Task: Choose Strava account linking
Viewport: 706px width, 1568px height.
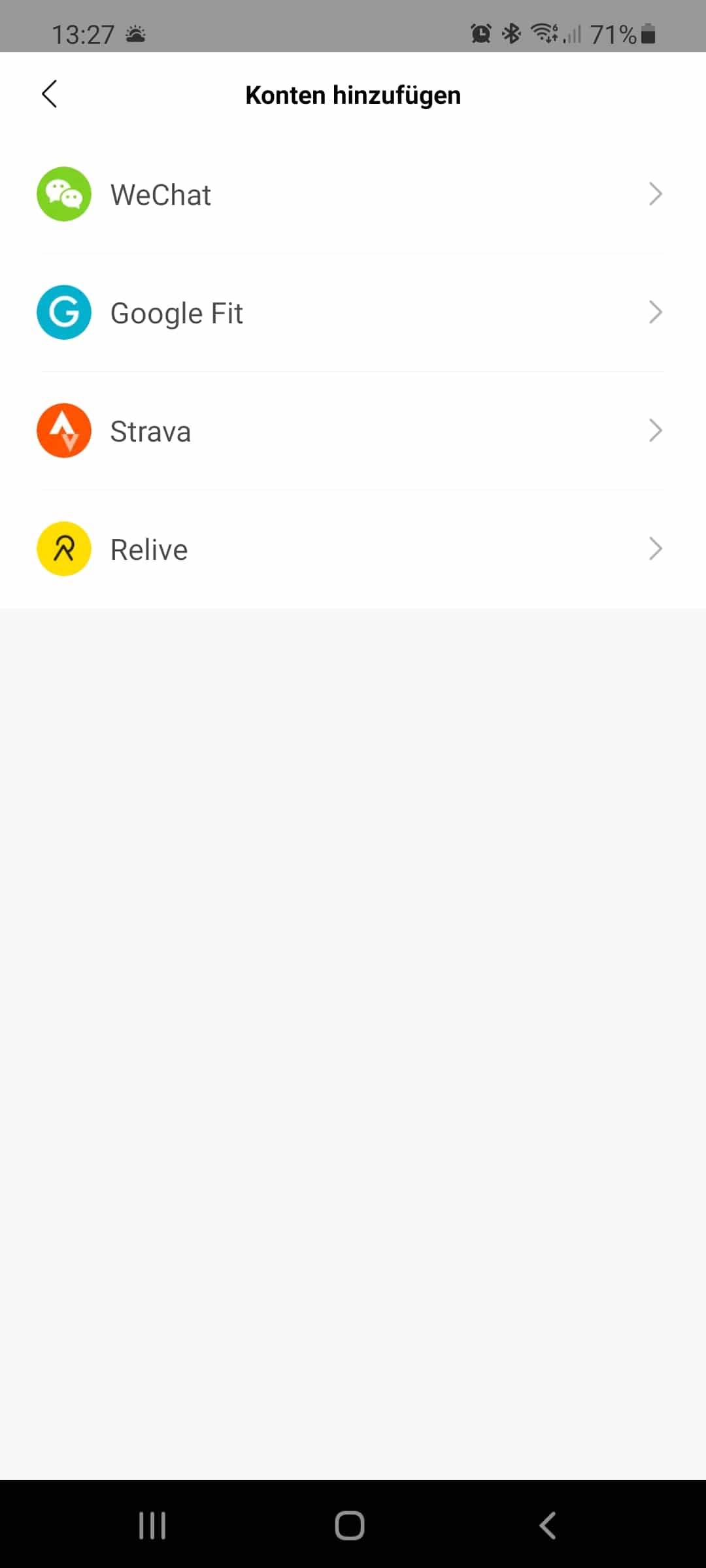Action: pyautogui.click(x=353, y=431)
